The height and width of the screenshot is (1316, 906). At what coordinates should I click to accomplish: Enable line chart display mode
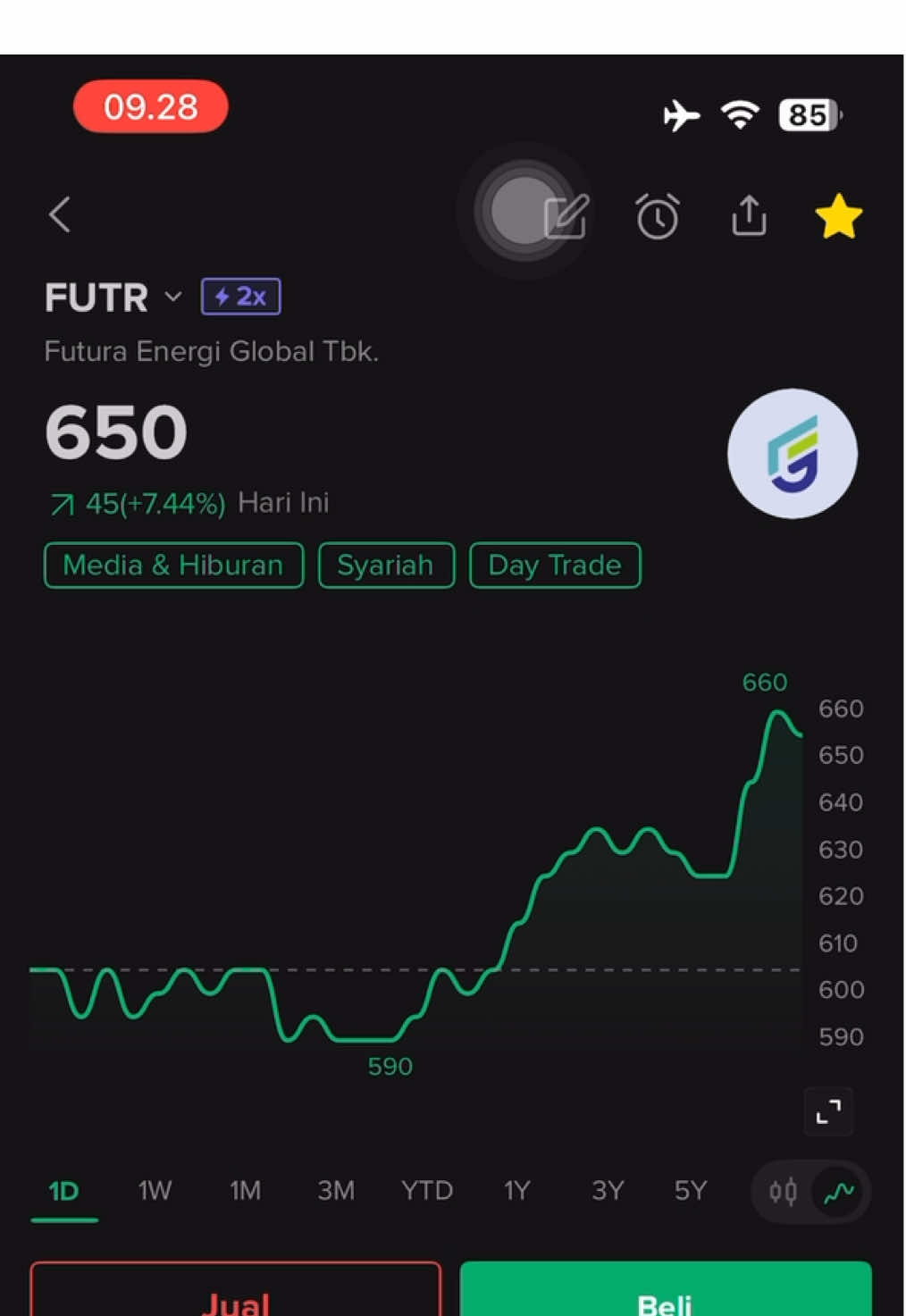(838, 1191)
